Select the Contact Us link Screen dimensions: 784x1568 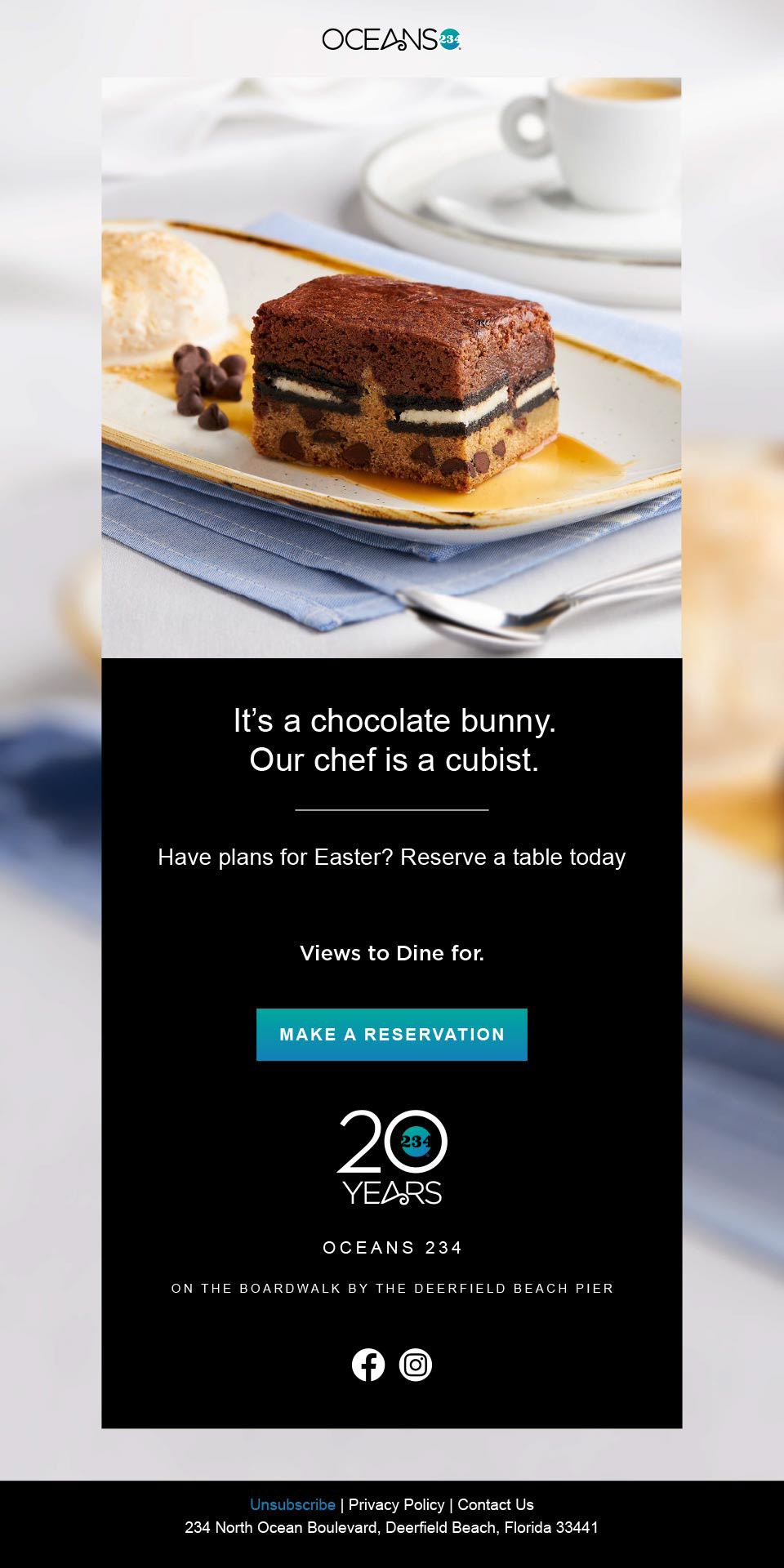click(x=495, y=1504)
